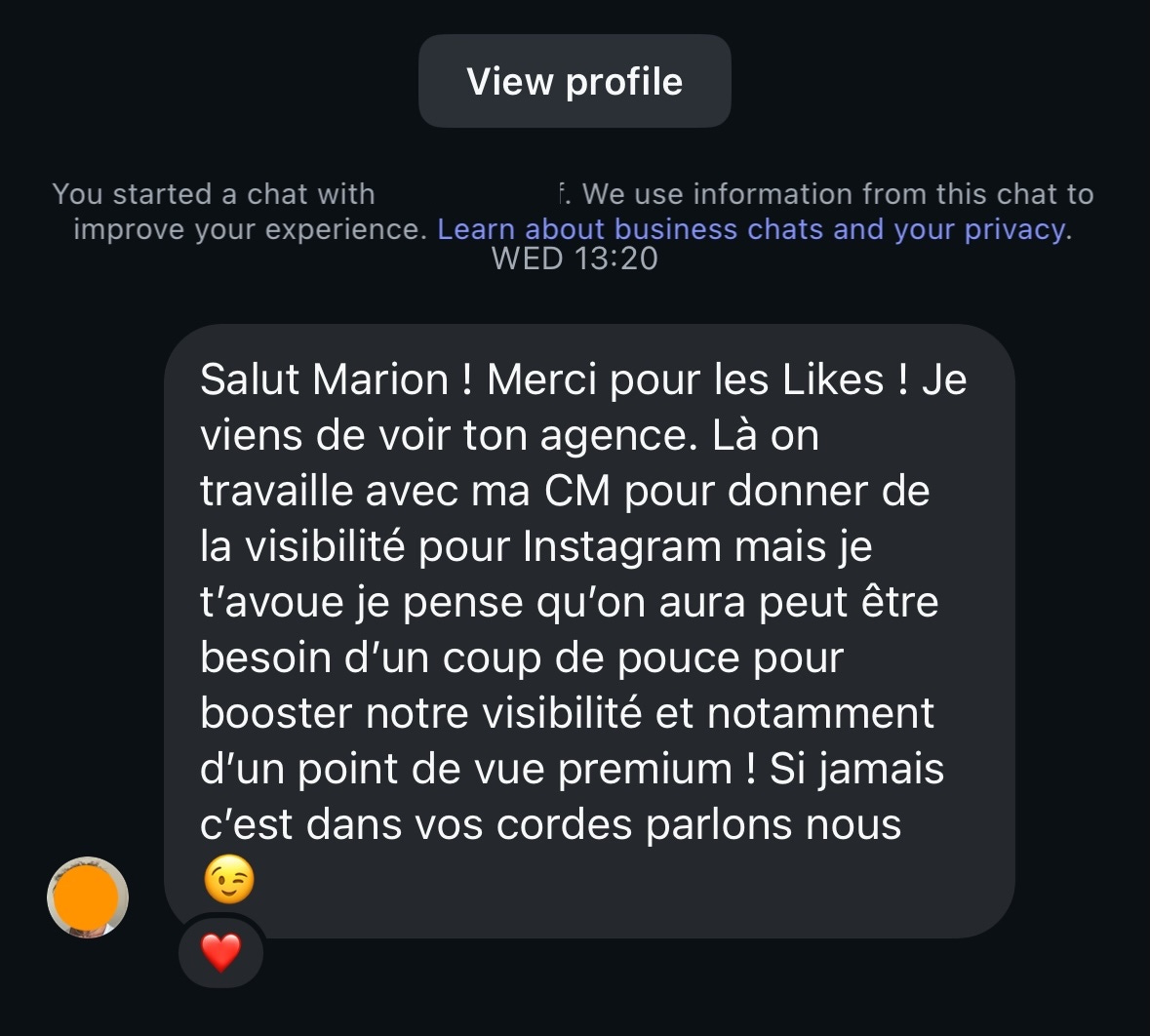Open the heart reaction under the message
The height and width of the screenshot is (1036, 1150).
click(x=220, y=952)
